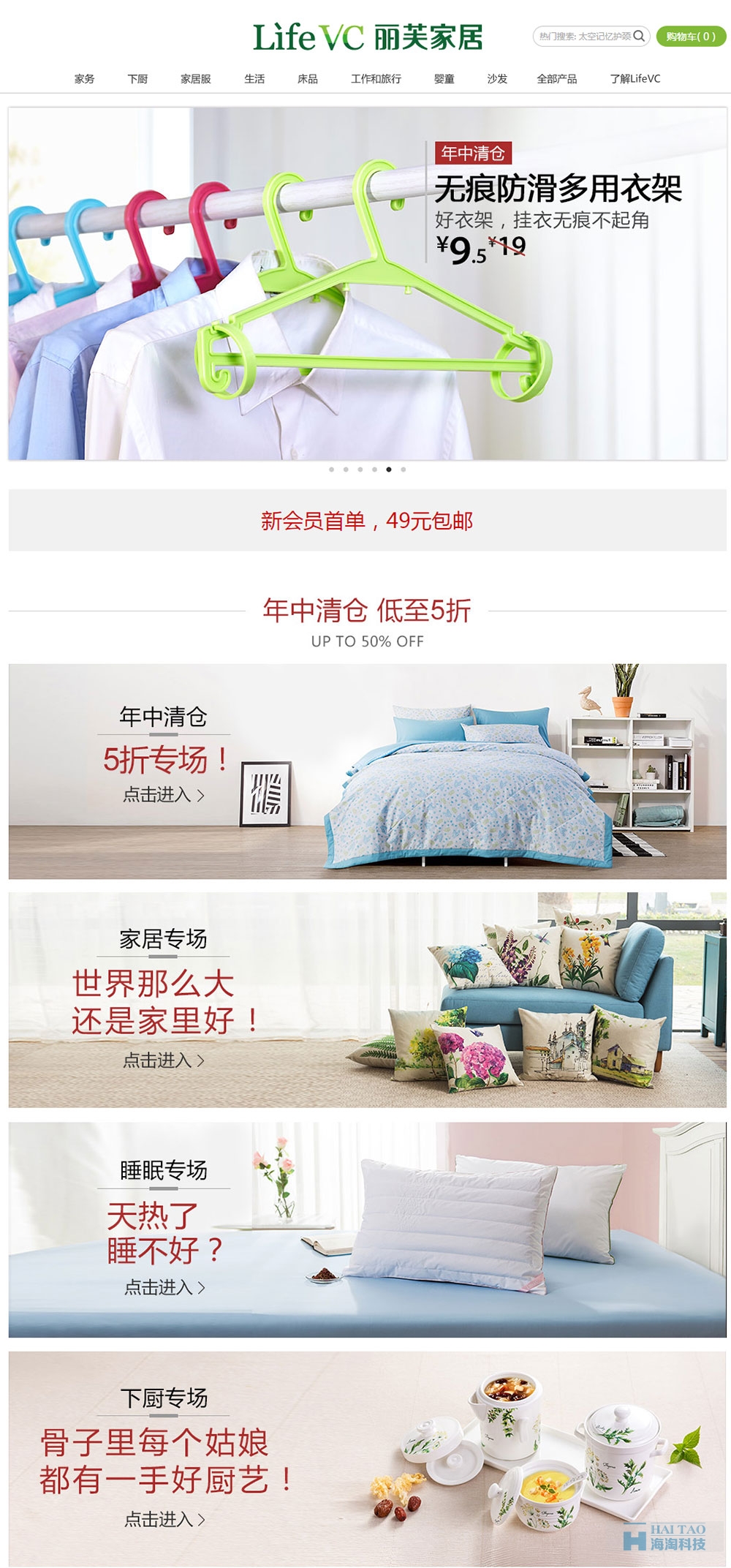View 全部产品 all products

tap(557, 79)
